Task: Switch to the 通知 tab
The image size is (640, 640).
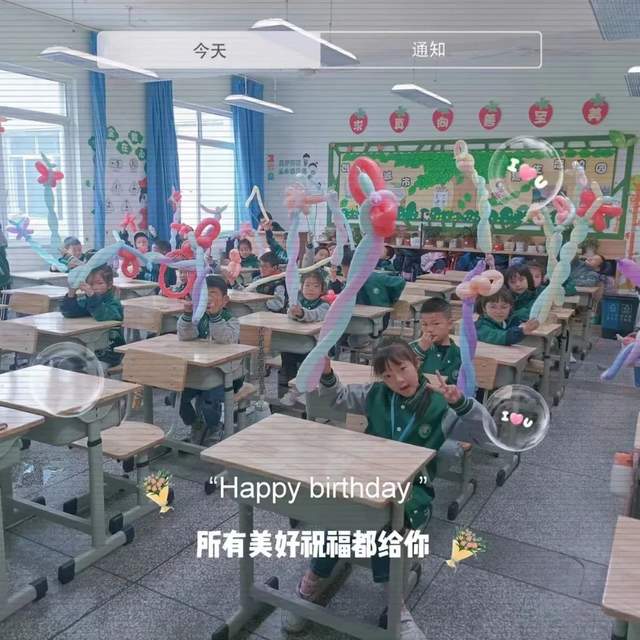Action: 429,50
